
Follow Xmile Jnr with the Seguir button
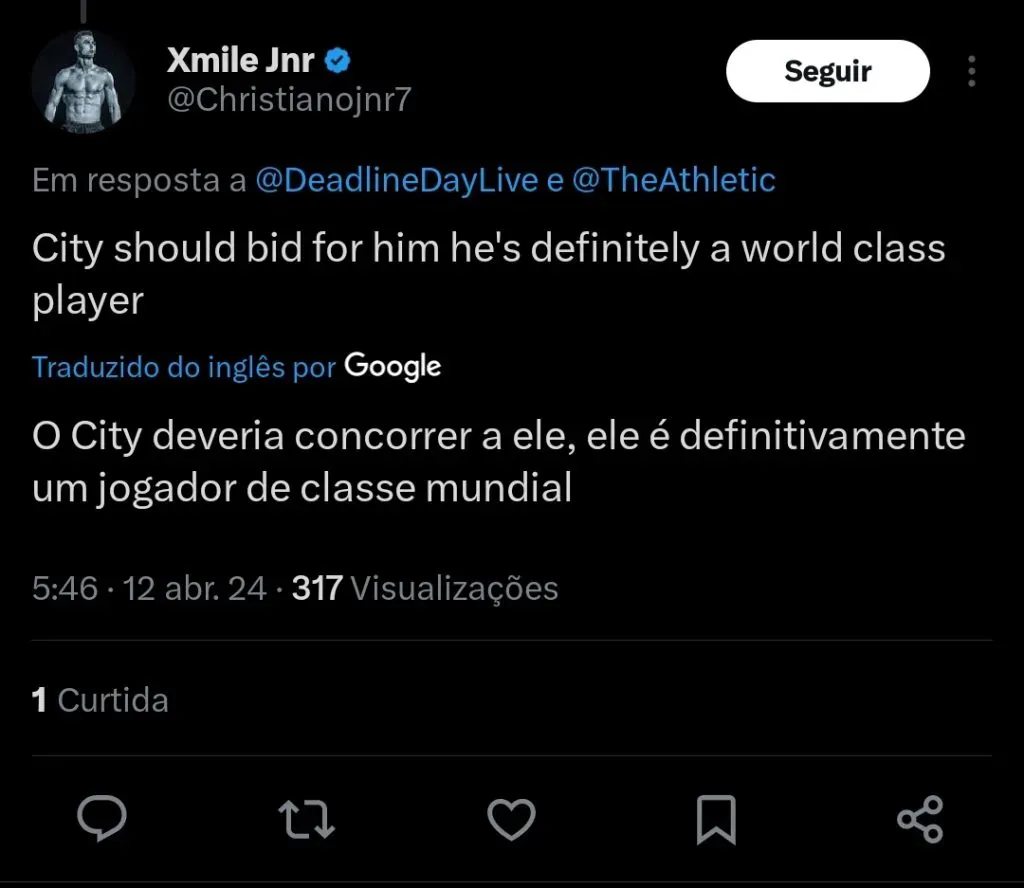tap(827, 71)
